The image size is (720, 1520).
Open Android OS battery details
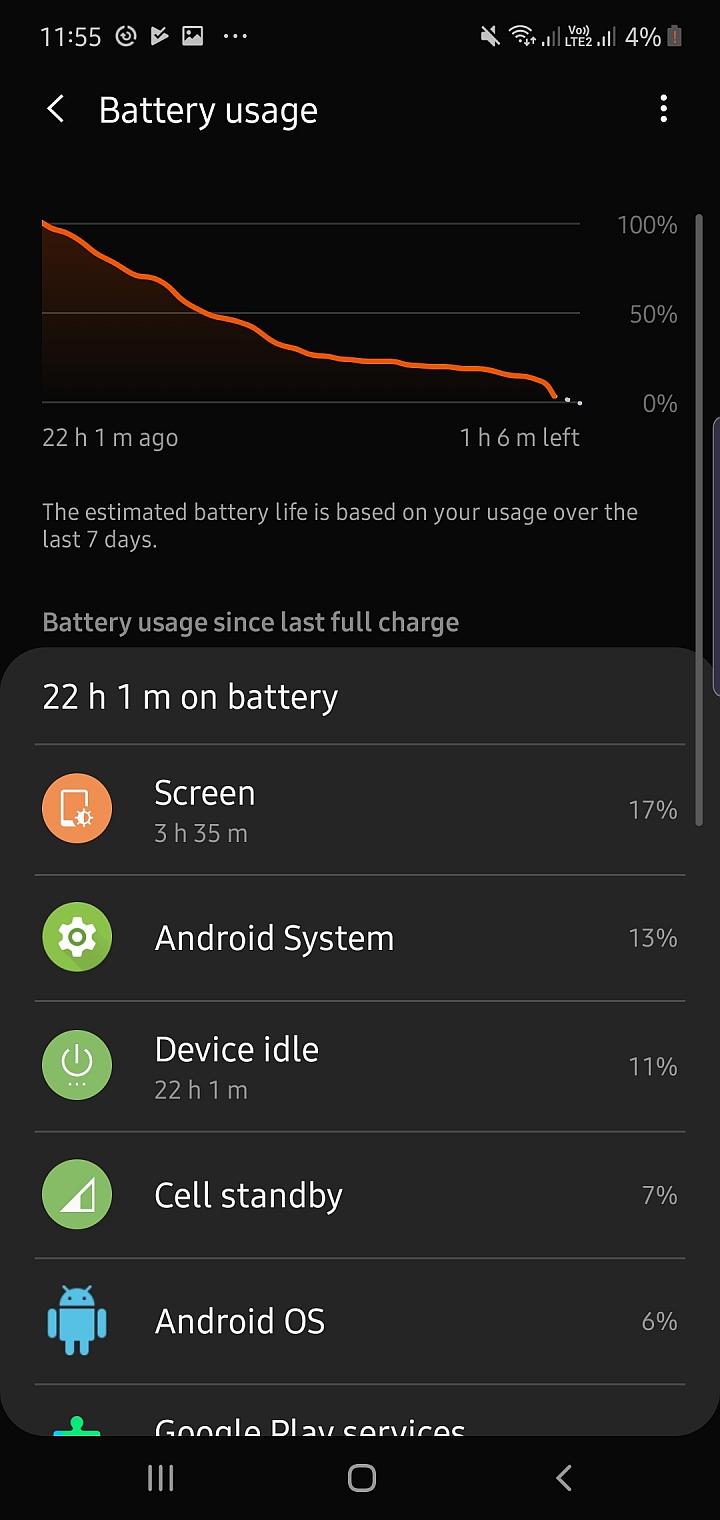click(360, 1321)
